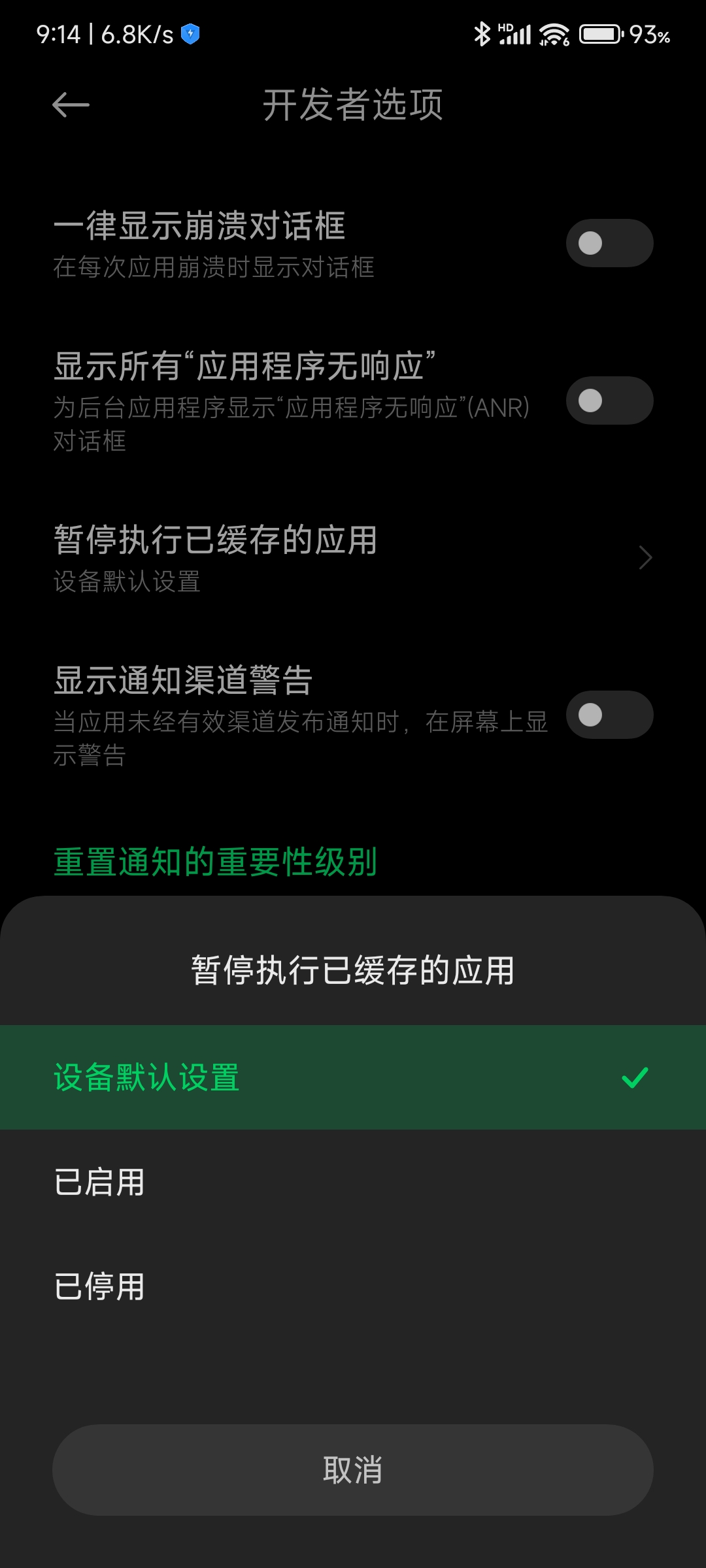Tap 取消 to dismiss the dialog

(x=353, y=1470)
